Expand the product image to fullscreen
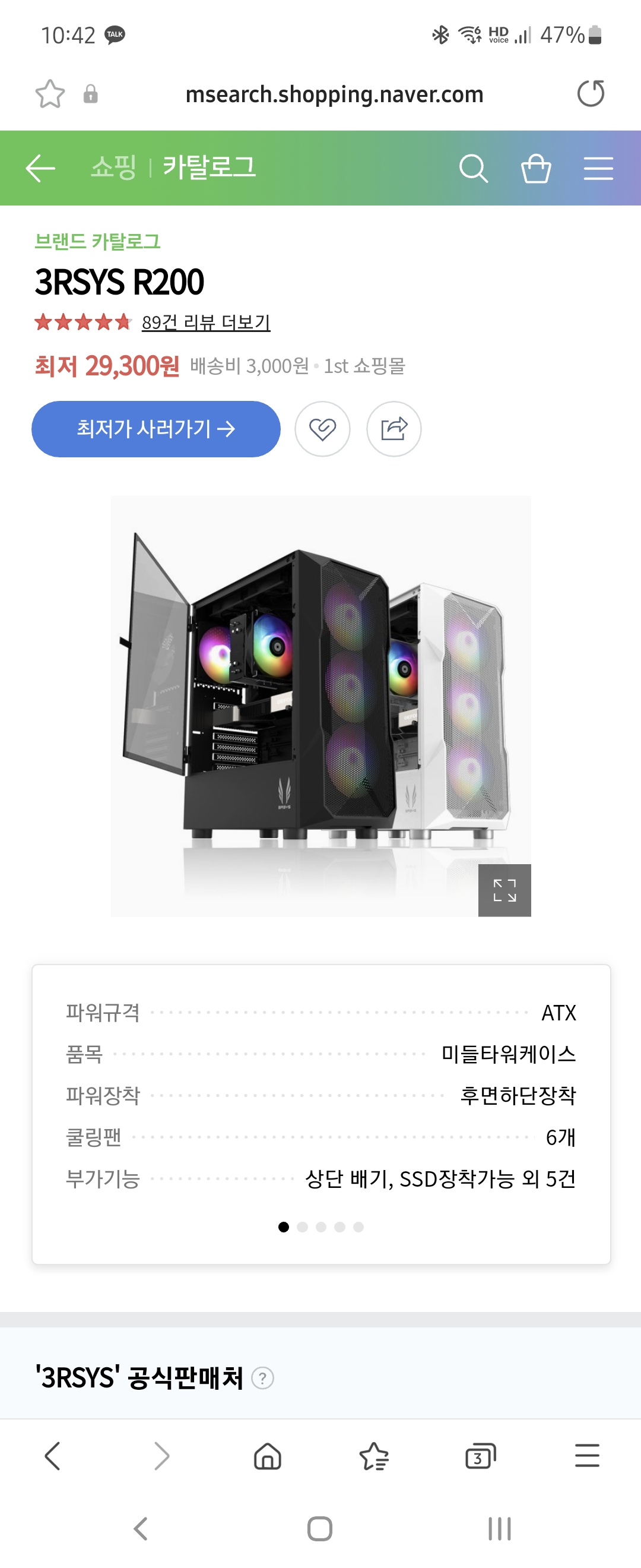The width and height of the screenshot is (641, 1568). [x=504, y=890]
